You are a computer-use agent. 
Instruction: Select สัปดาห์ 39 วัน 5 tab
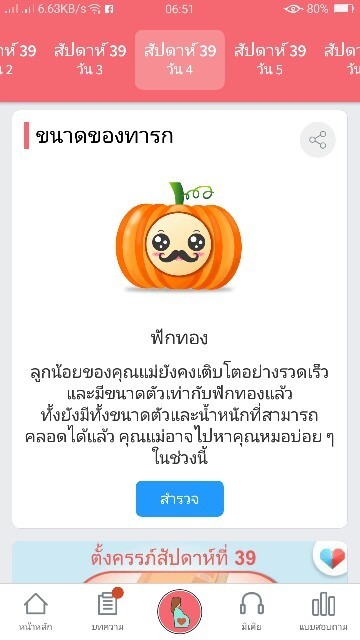click(x=270, y=60)
